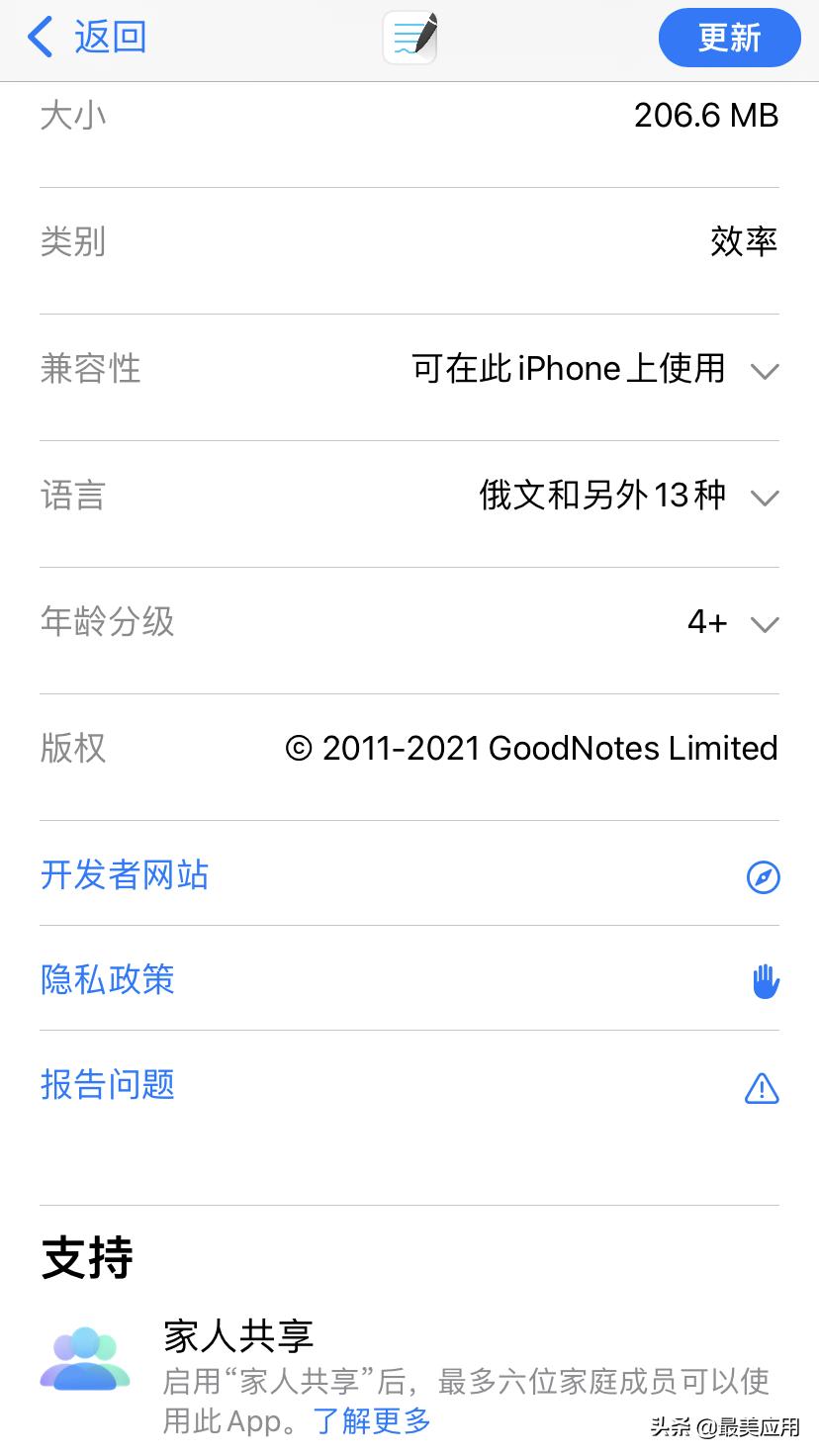Open developer website via the Safari compass icon
This screenshot has width=819, height=1456.
[763, 876]
